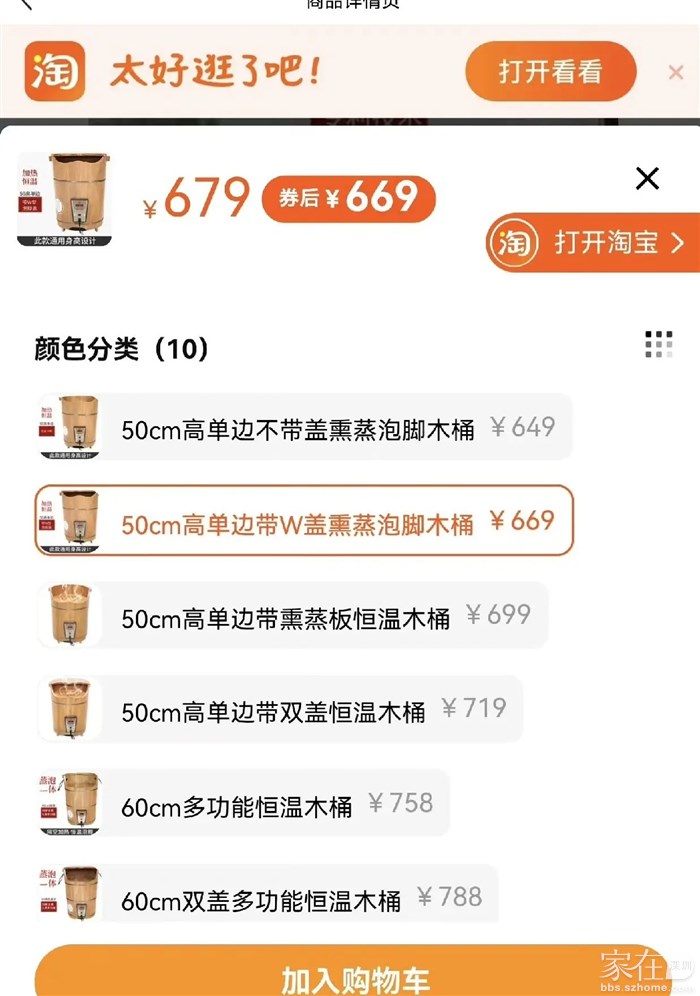Pick 50cm高单边带熏蒸板恒温木桶 option
Screen dimensions: 700x996
pyautogui.click(x=292, y=615)
